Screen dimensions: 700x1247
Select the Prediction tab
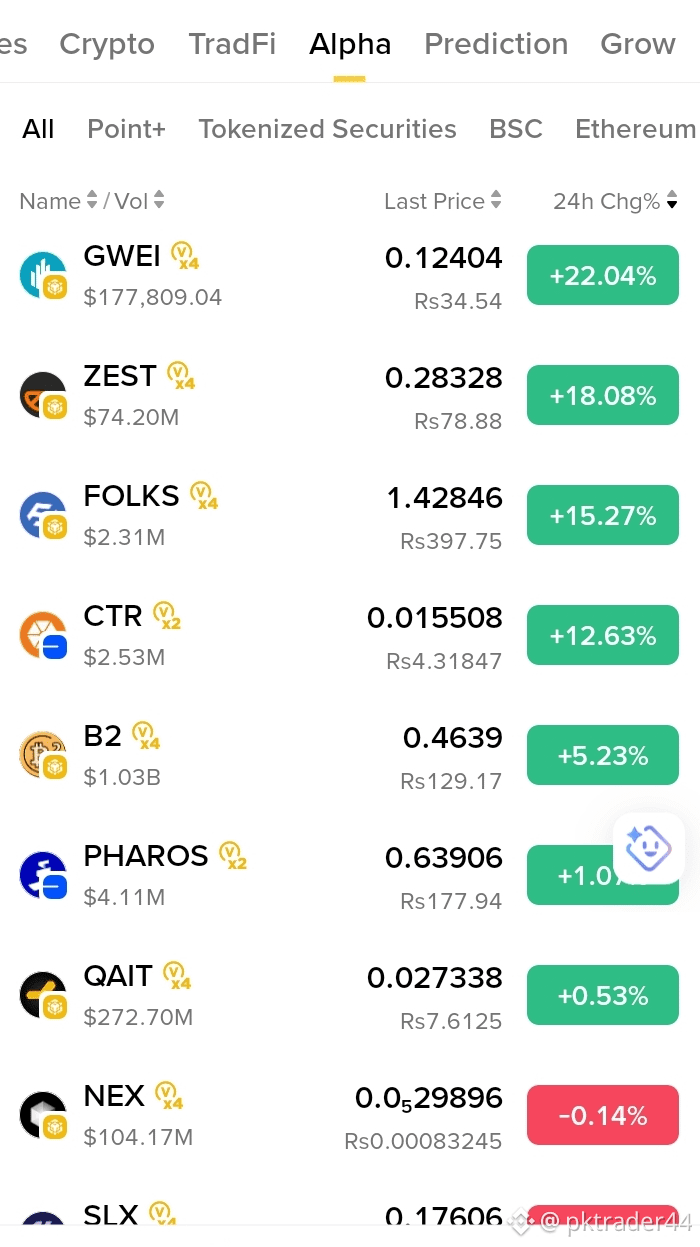(496, 44)
